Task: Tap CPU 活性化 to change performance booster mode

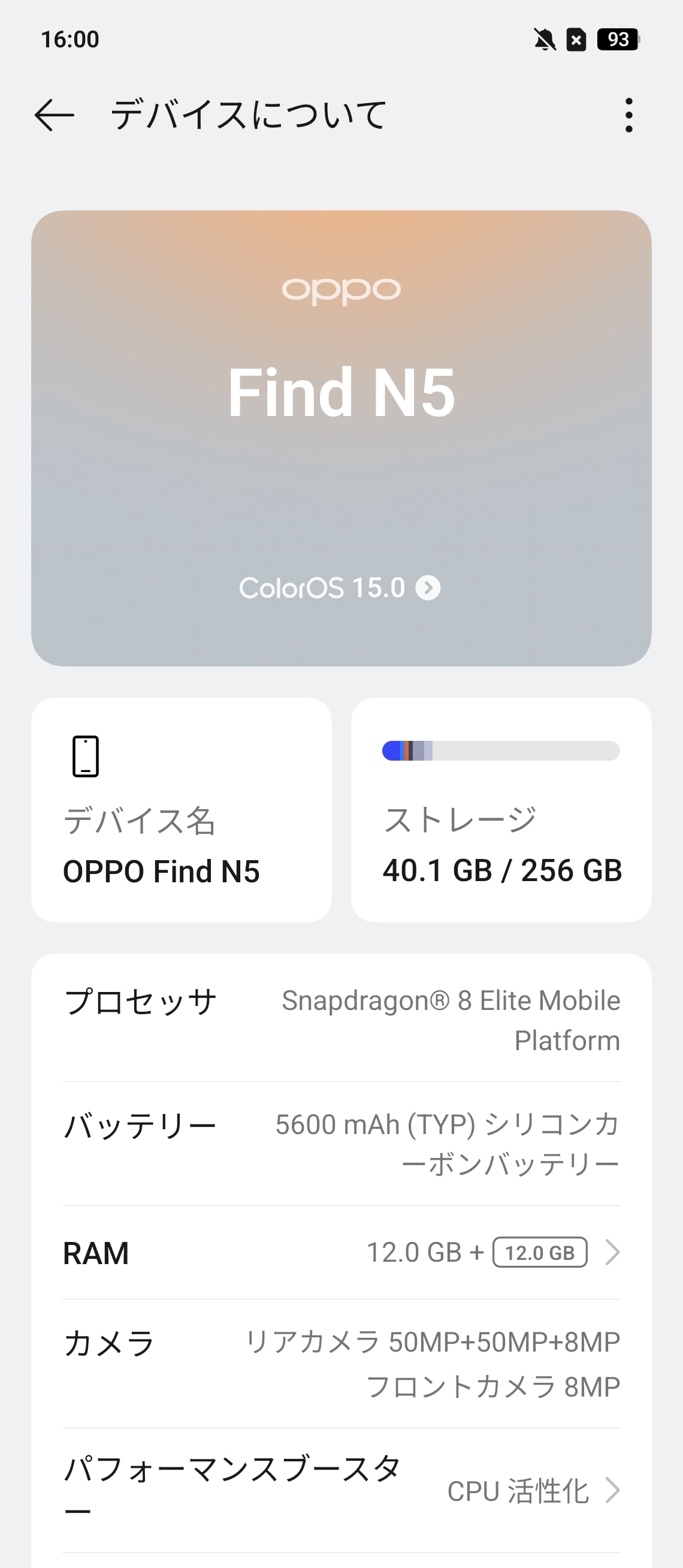Action: [x=518, y=1491]
